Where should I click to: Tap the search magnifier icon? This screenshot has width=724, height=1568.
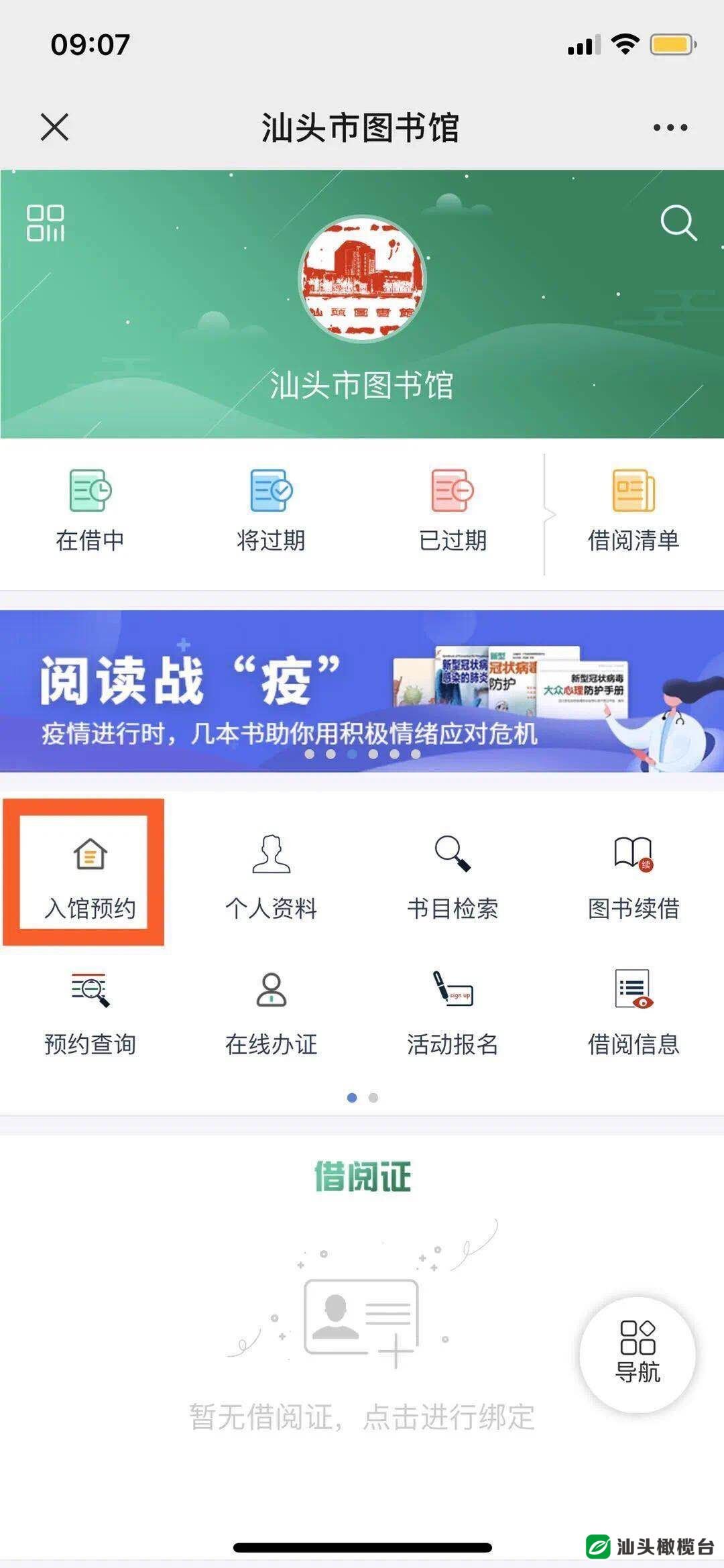pos(678,223)
